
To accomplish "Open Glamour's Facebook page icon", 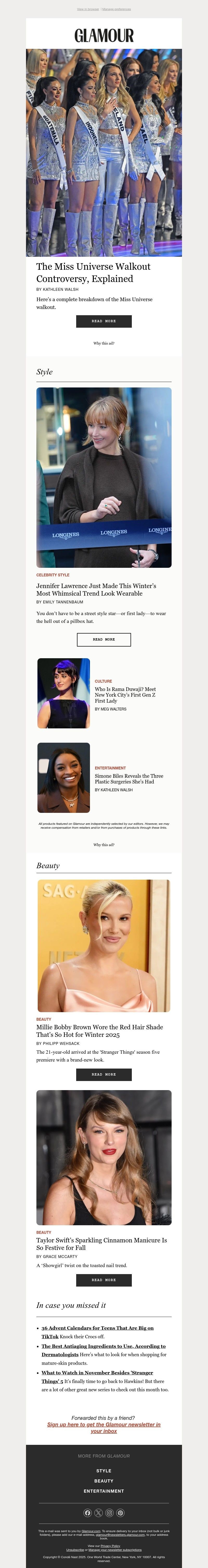I will coord(88,1513).
